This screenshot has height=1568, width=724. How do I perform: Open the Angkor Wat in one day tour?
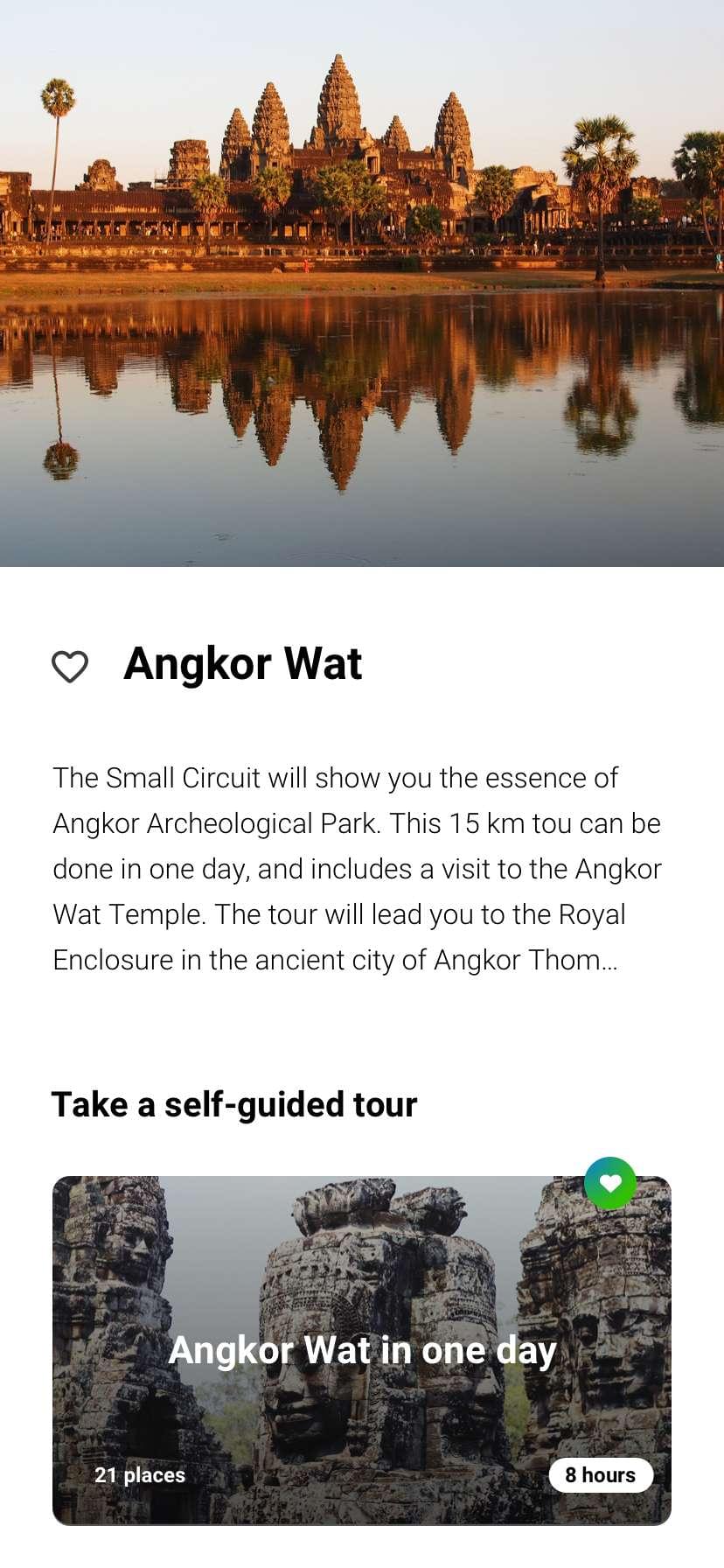click(x=361, y=1351)
